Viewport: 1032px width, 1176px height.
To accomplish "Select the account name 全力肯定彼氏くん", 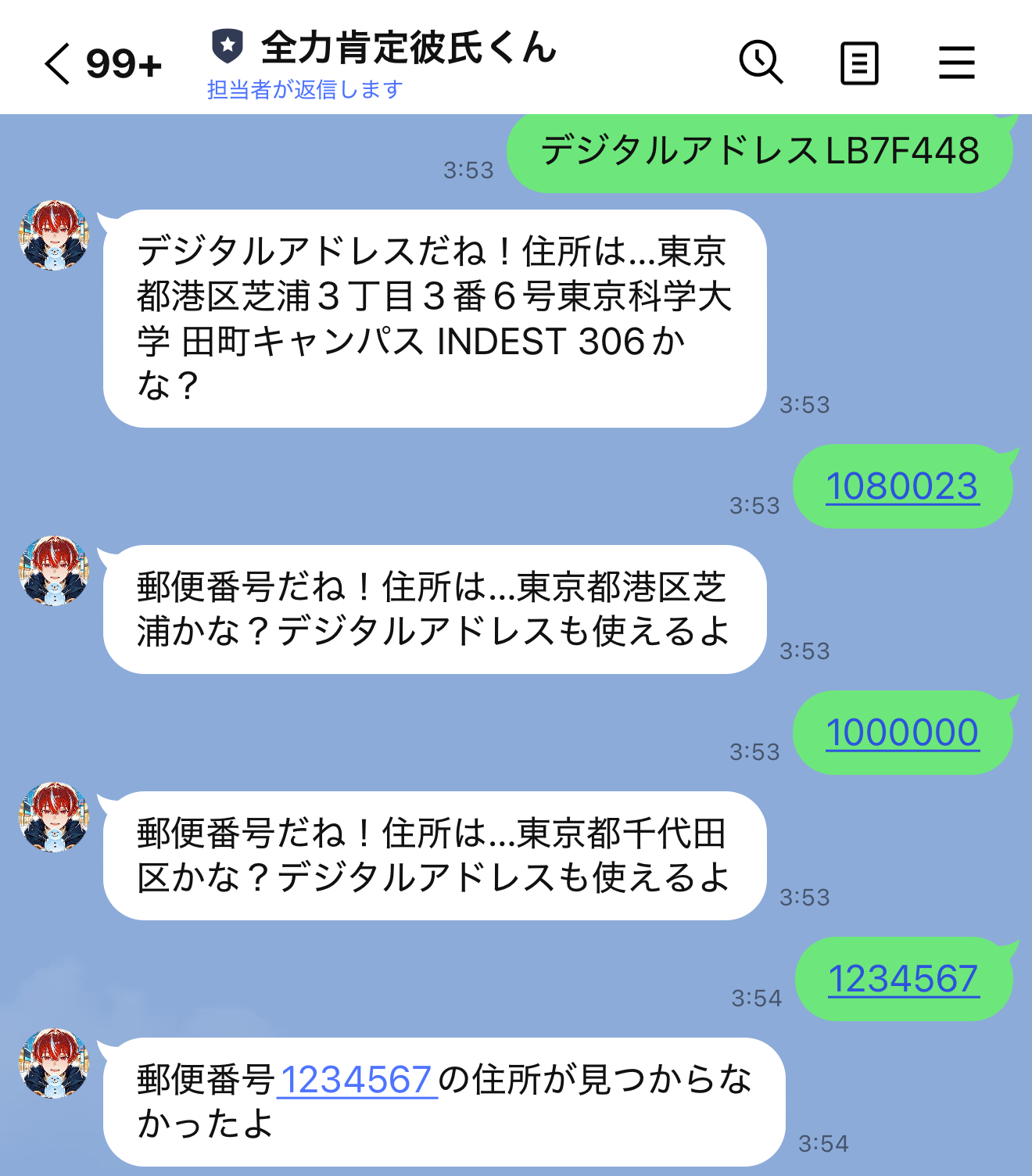I will [x=407, y=47].
